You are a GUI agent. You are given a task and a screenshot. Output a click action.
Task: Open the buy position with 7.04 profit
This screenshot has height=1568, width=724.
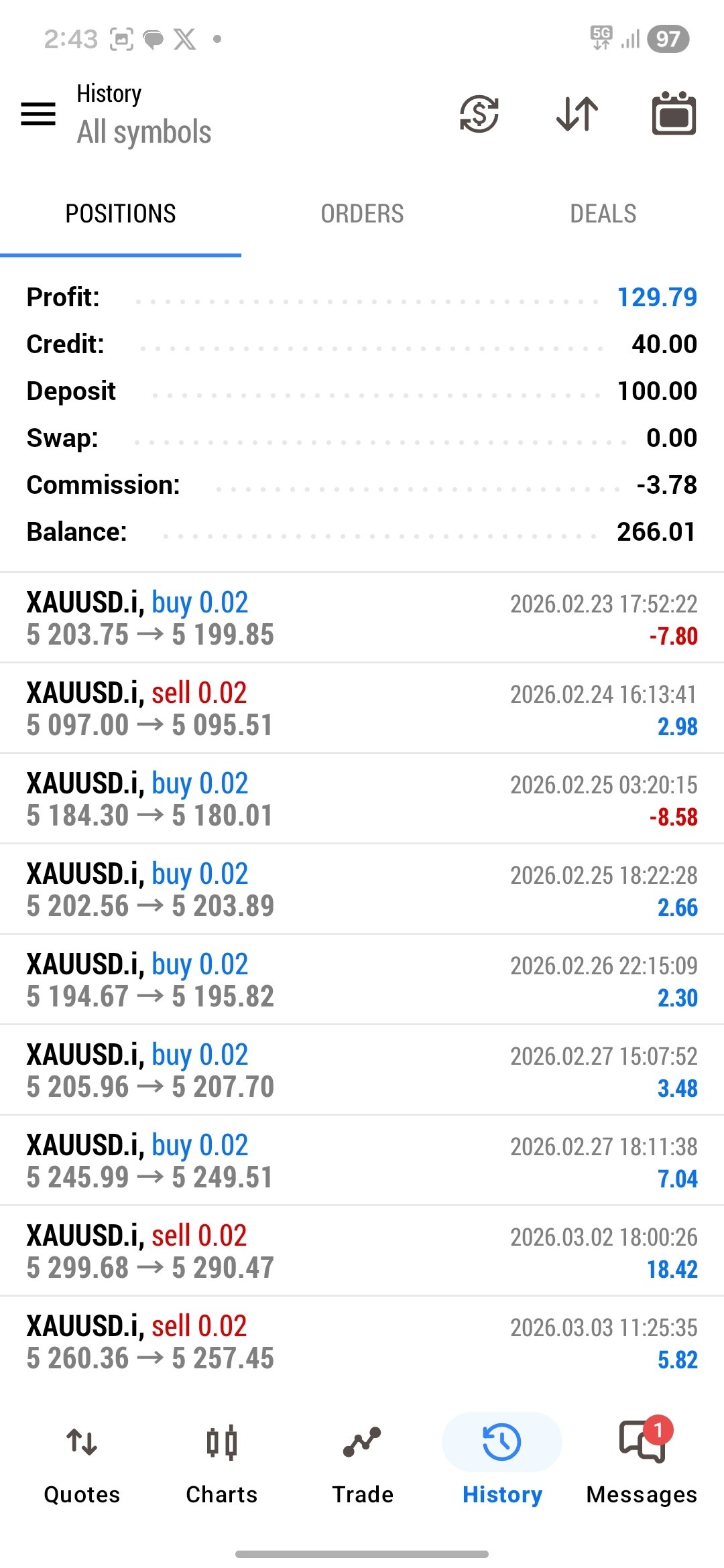pos(362,1161)
